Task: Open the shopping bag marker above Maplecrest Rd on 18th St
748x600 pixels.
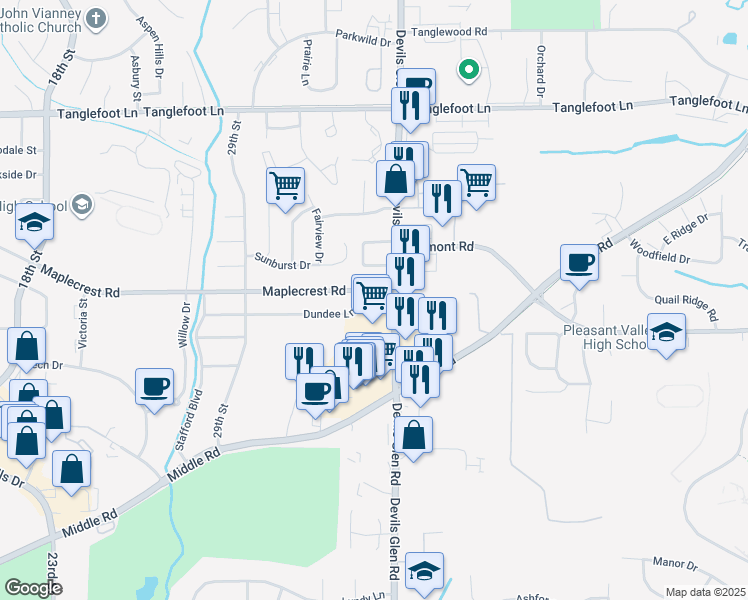Action: pyautogui.click(x=26, y=346)
